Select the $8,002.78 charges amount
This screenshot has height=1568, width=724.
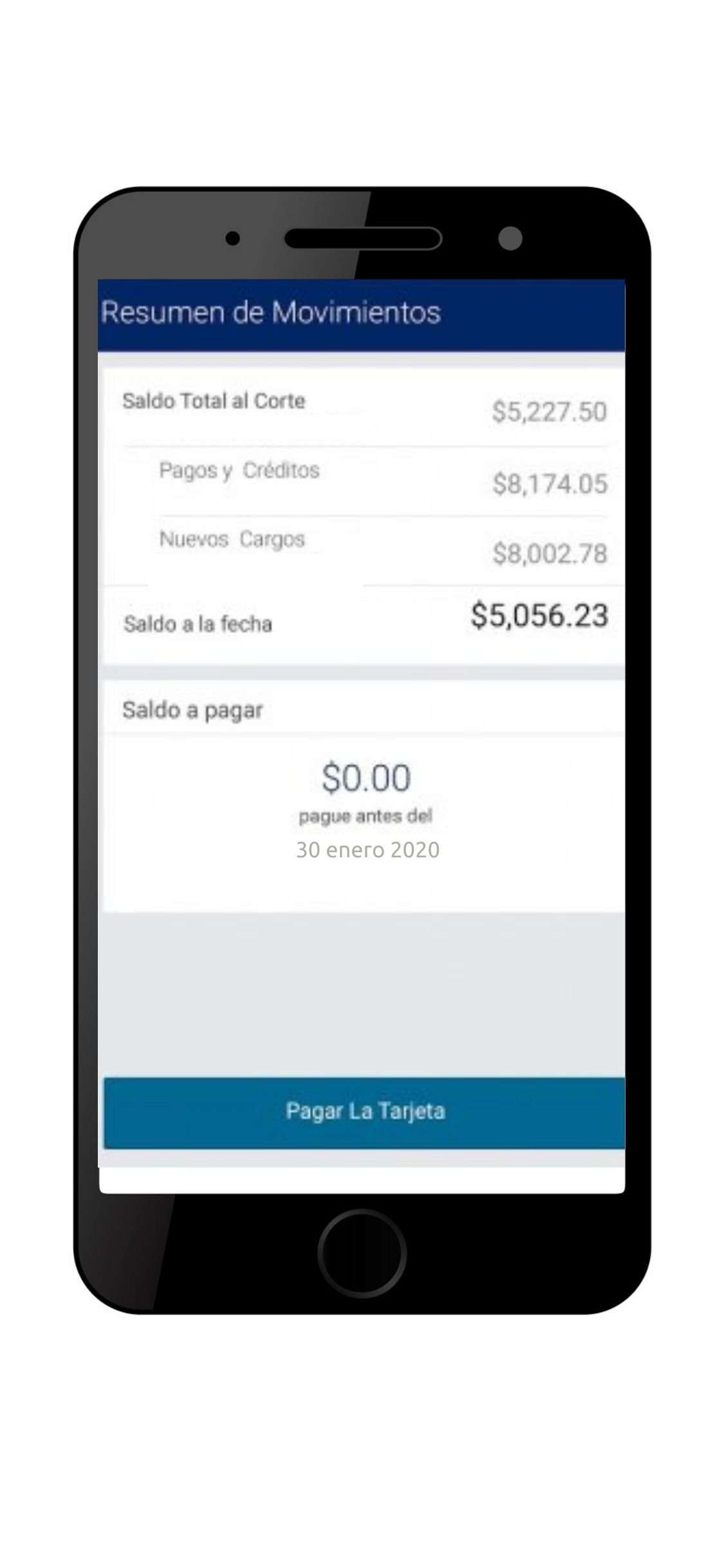click(550, 552)
